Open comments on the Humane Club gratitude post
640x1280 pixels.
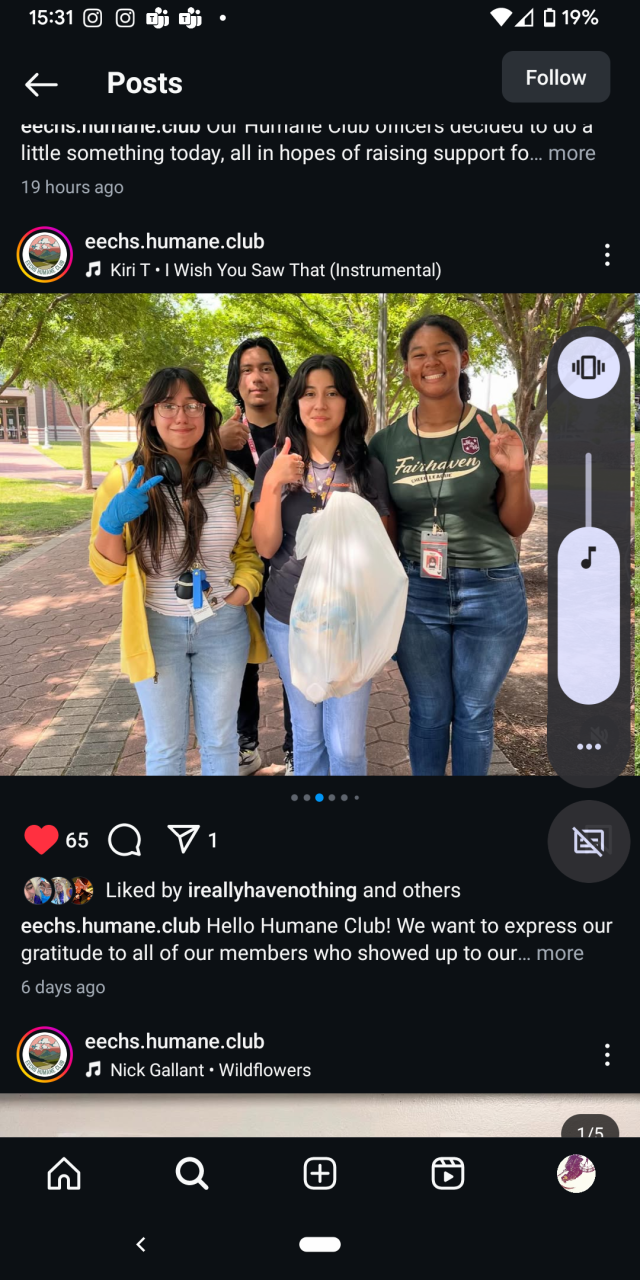(124, 840)
